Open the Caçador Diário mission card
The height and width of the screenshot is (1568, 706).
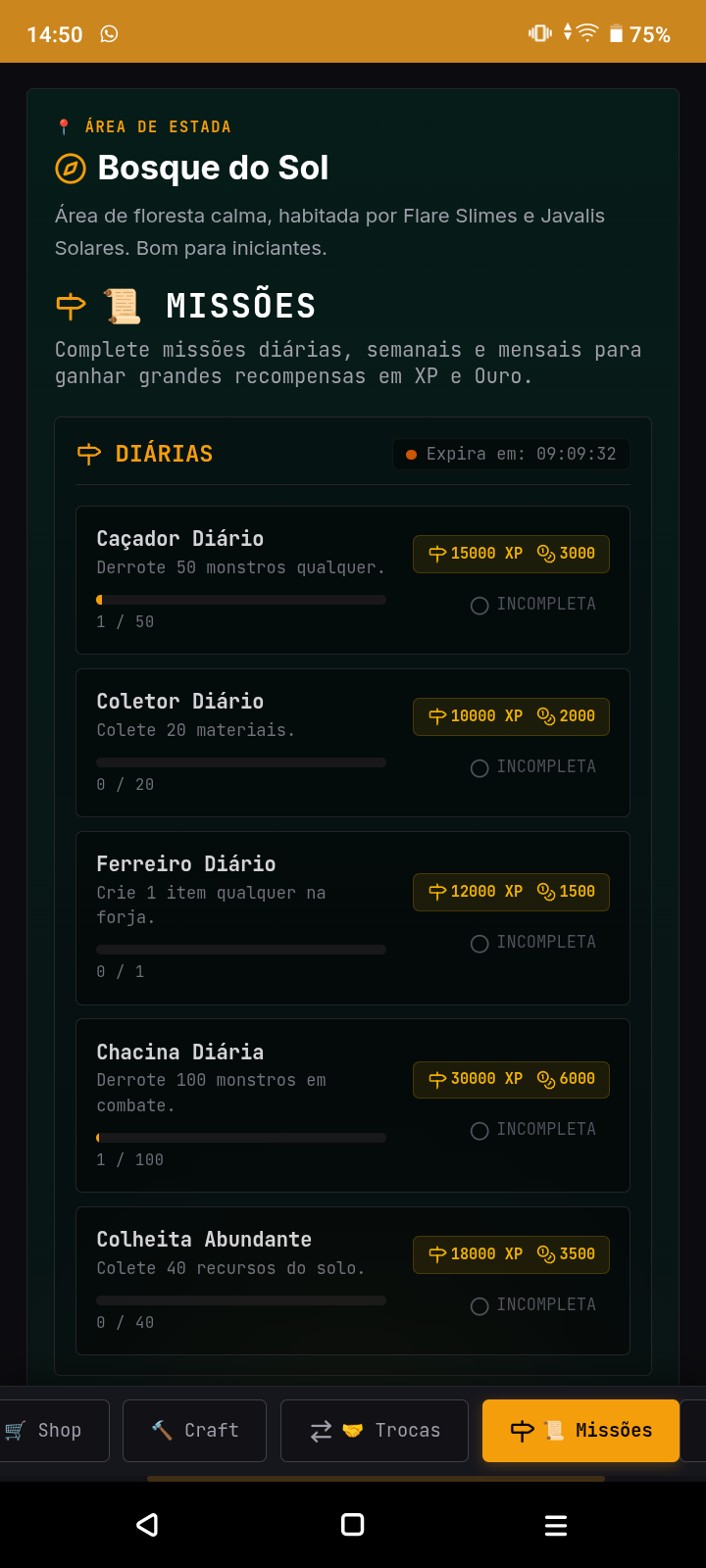tap(353, 580)
